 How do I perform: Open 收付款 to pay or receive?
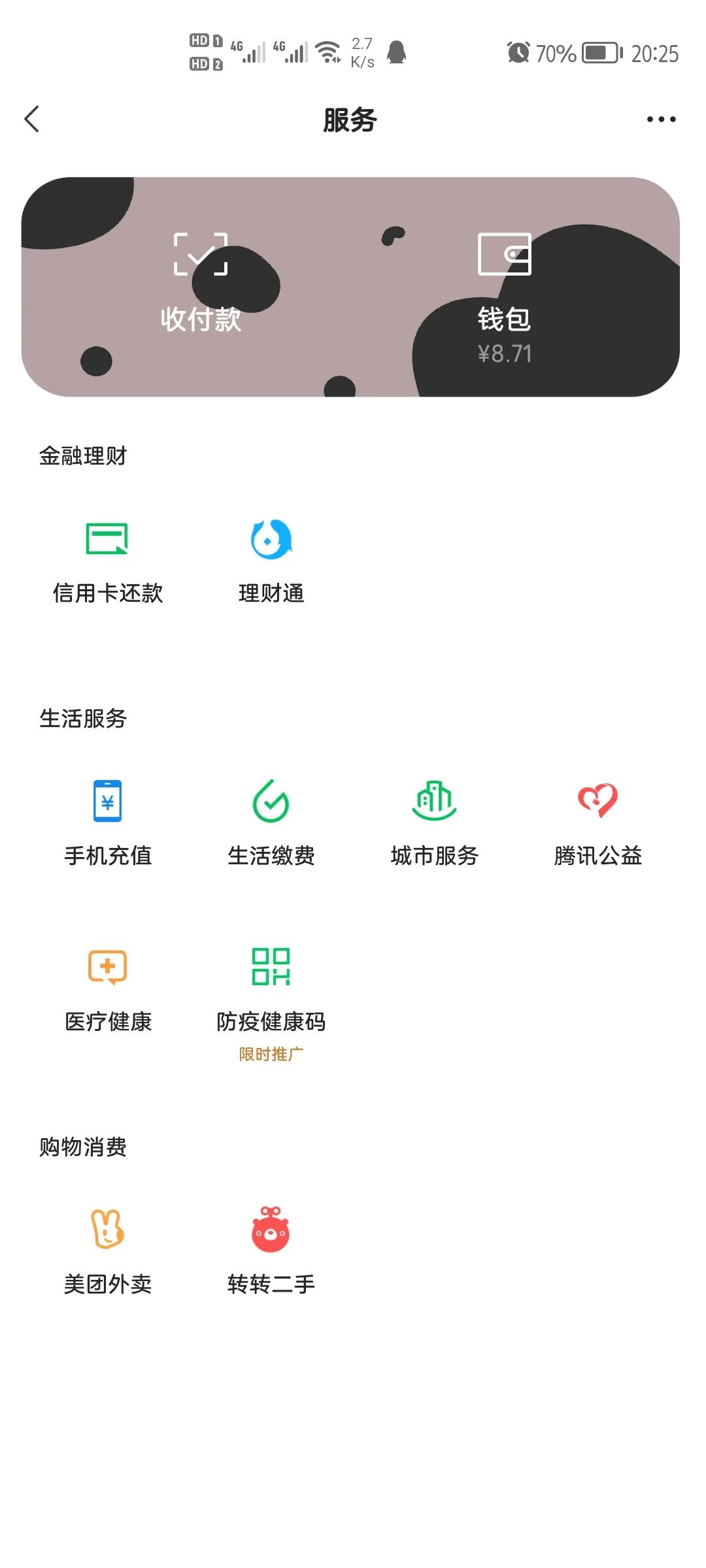201,283
